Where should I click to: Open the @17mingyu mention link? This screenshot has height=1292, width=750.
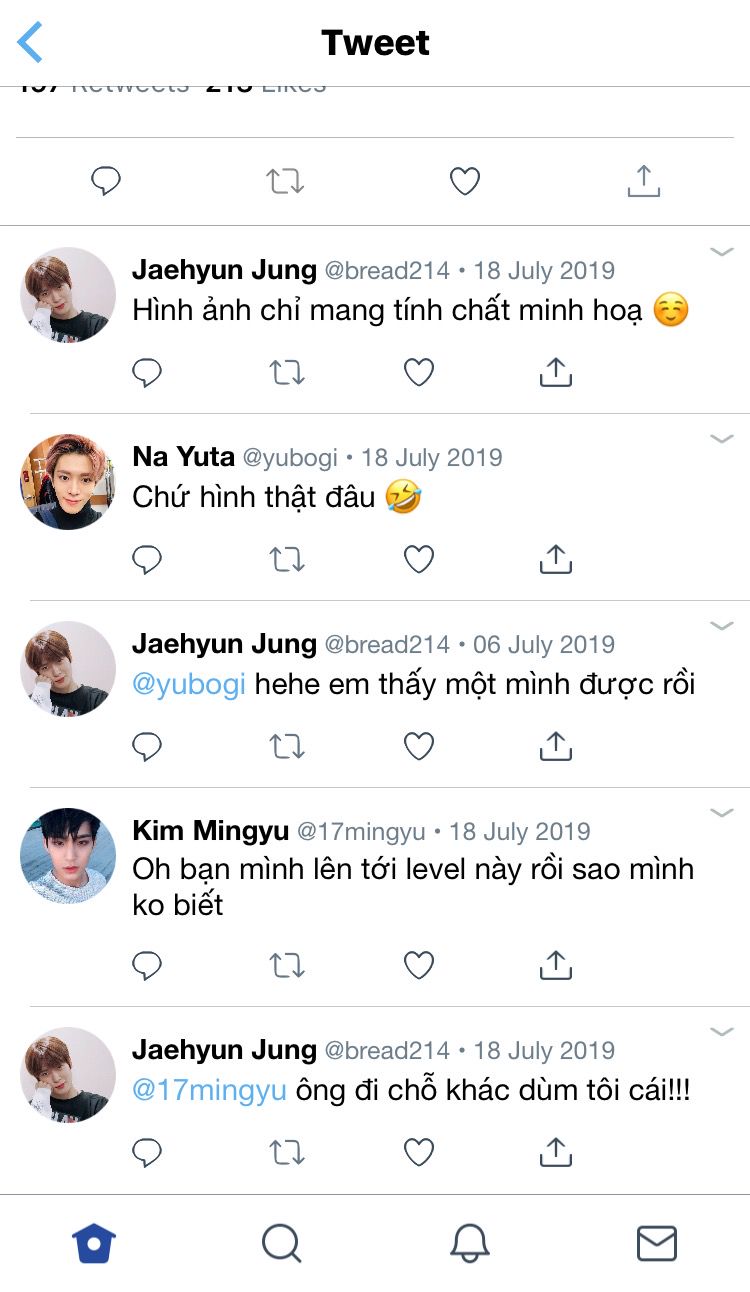209,1090
